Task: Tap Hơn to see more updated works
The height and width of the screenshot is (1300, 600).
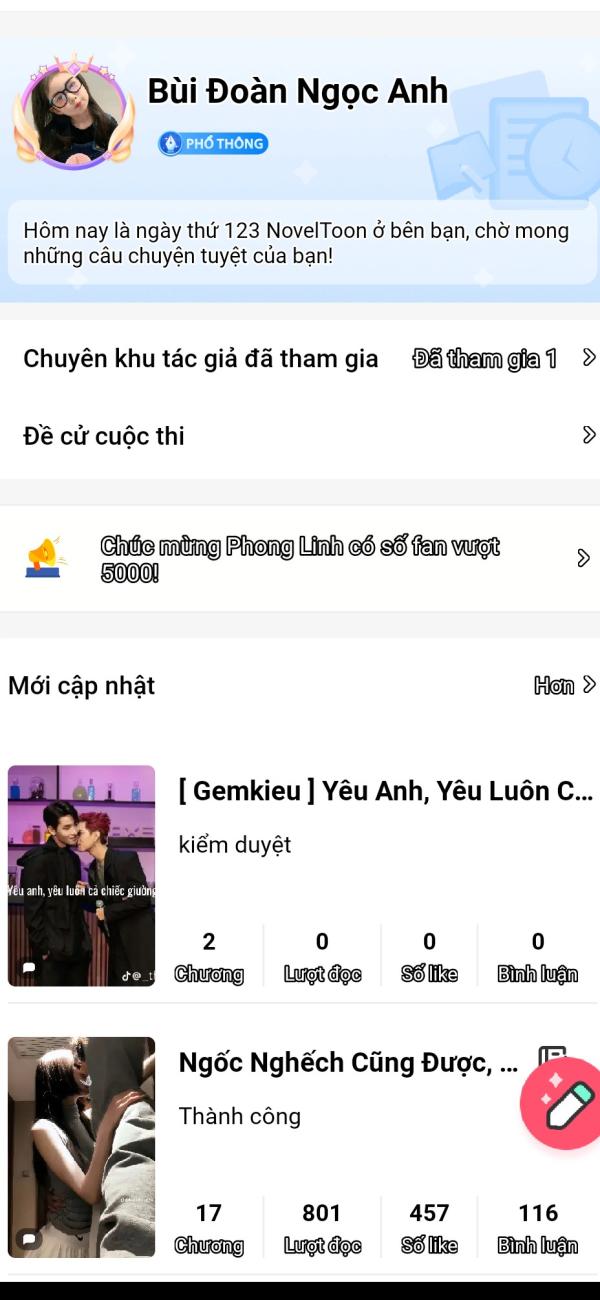Action: point(564,685)
